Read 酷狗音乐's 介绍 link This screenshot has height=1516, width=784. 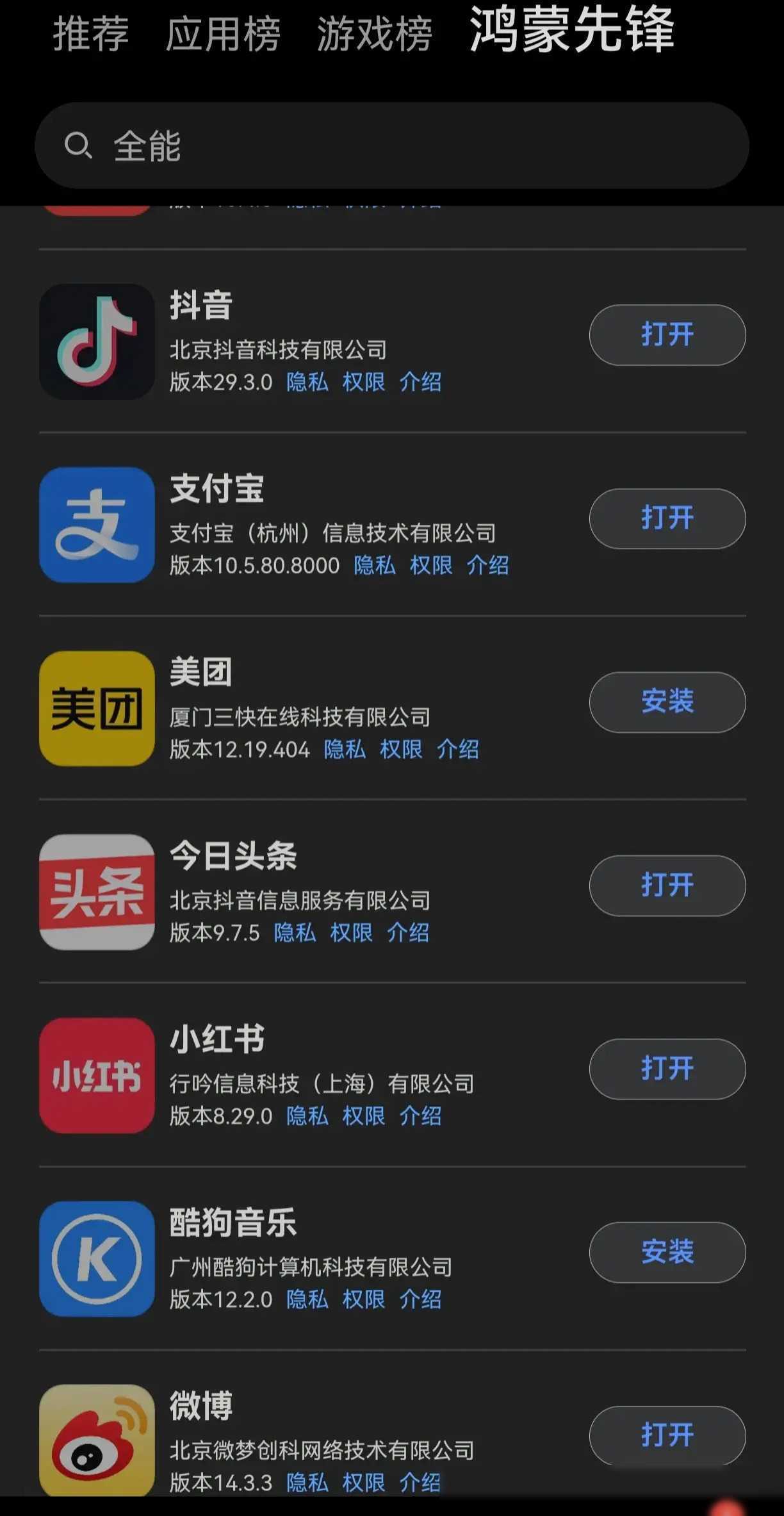(x=420, y=1299)
